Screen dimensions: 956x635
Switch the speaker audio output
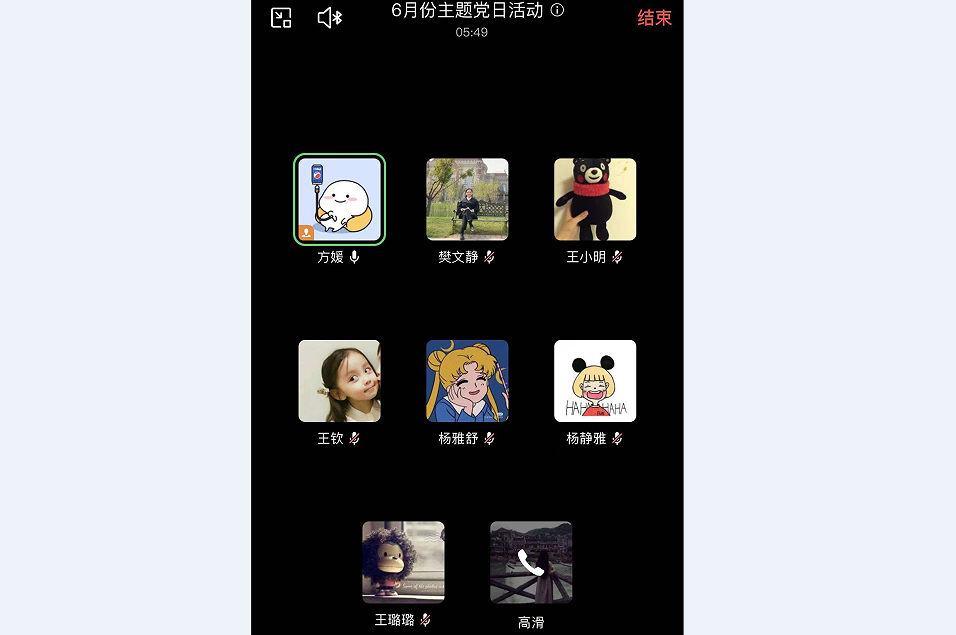[x=329, y=18]
